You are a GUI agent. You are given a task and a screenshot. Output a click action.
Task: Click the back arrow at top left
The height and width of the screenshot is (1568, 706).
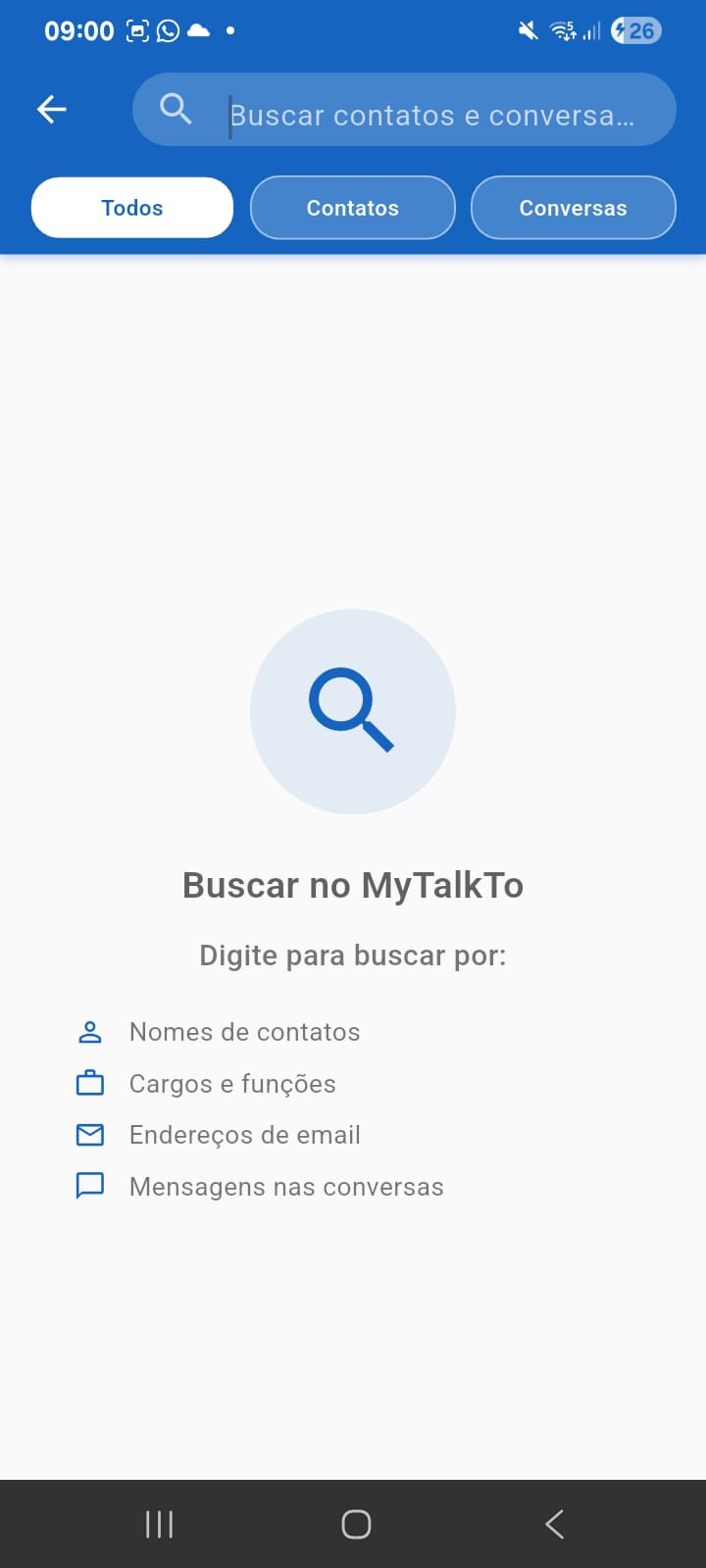tap(52, 109)
